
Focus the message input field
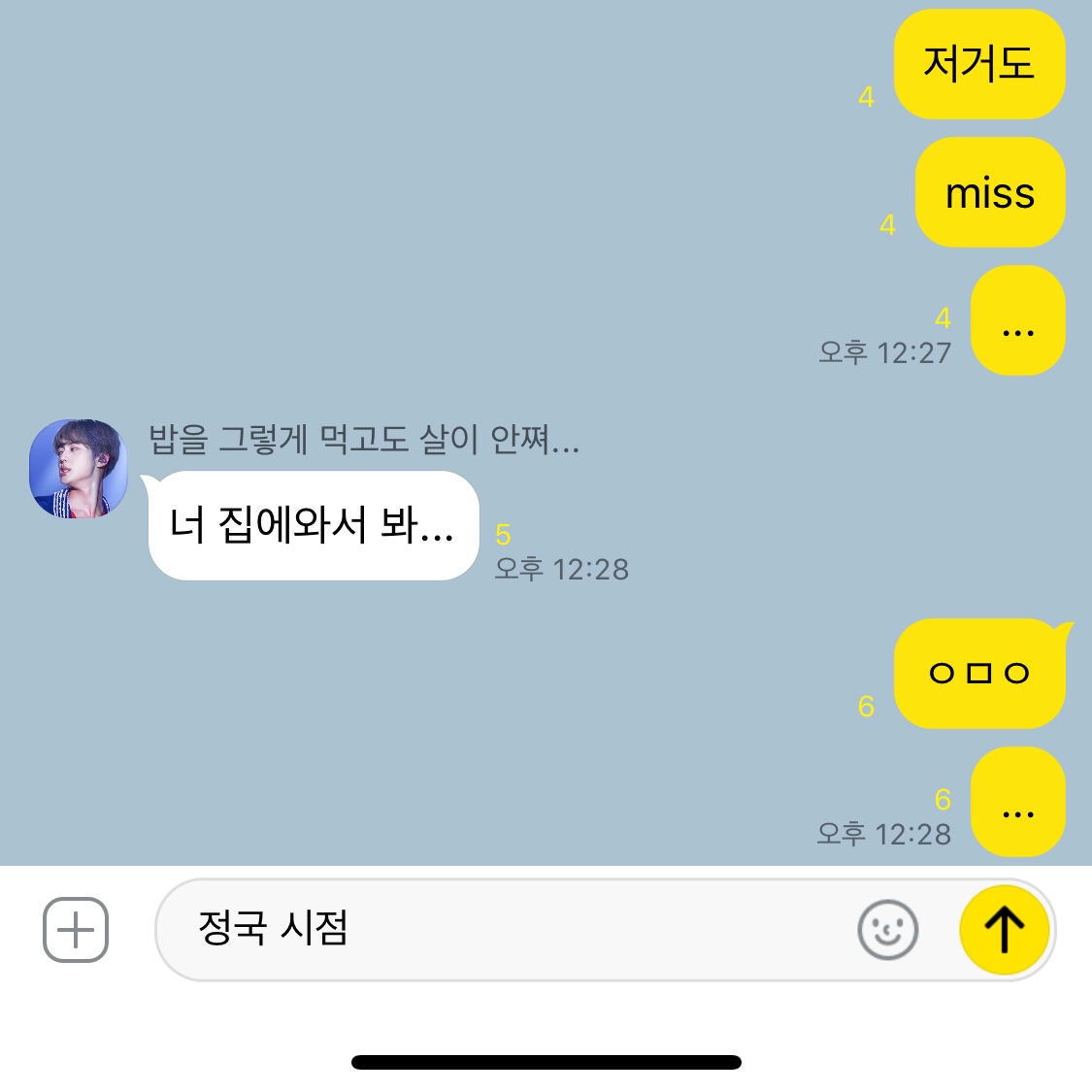[505, 930]
